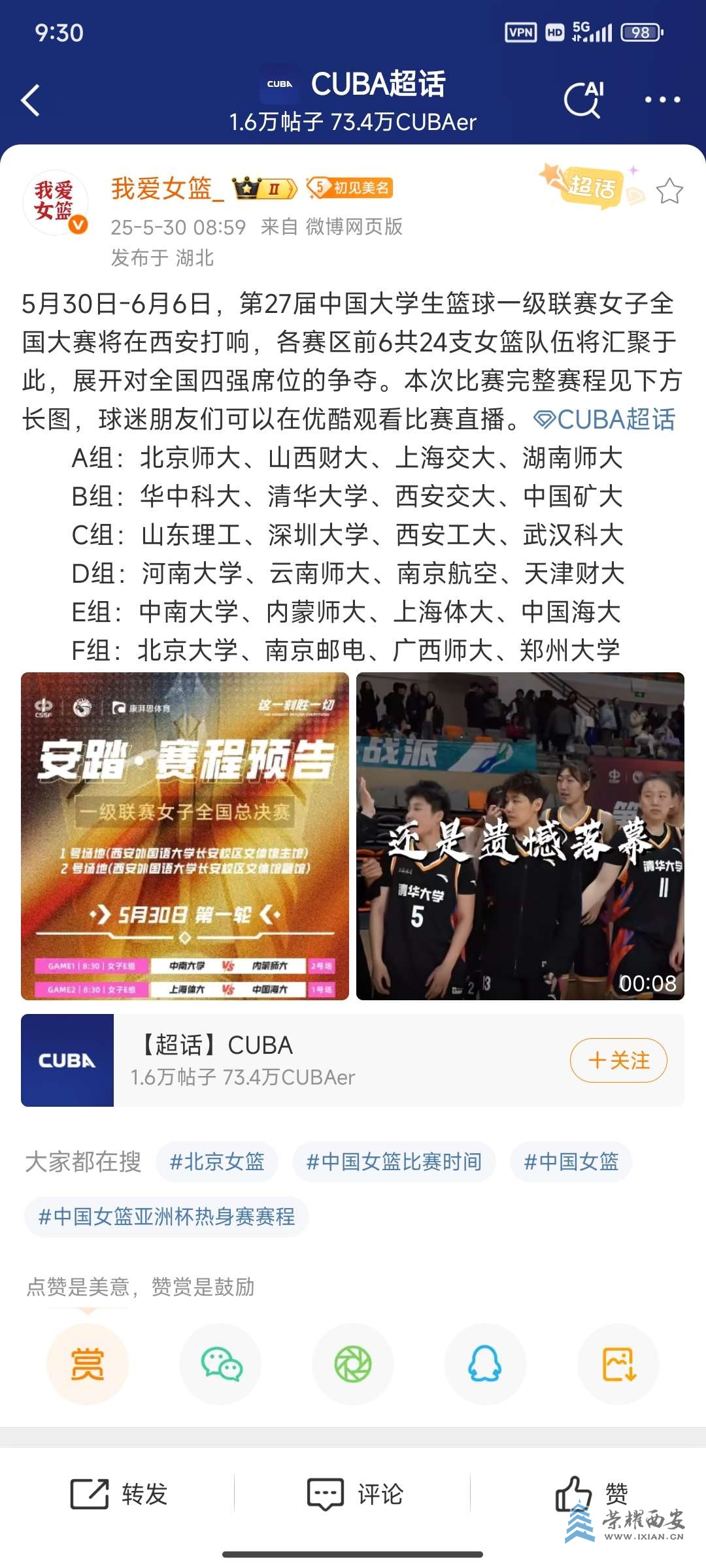
Task: Share to WeChat Moments
Action: (353, 1364)
